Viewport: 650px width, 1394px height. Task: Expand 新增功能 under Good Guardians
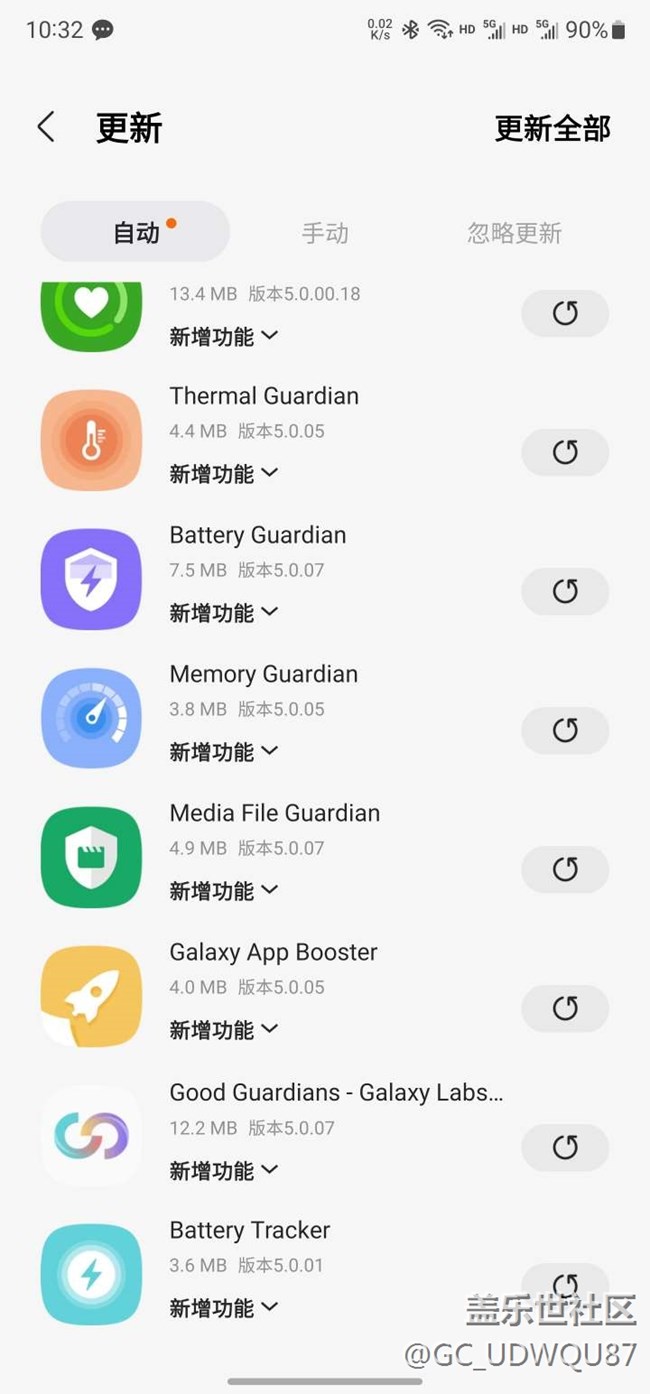coord(223,1170)
